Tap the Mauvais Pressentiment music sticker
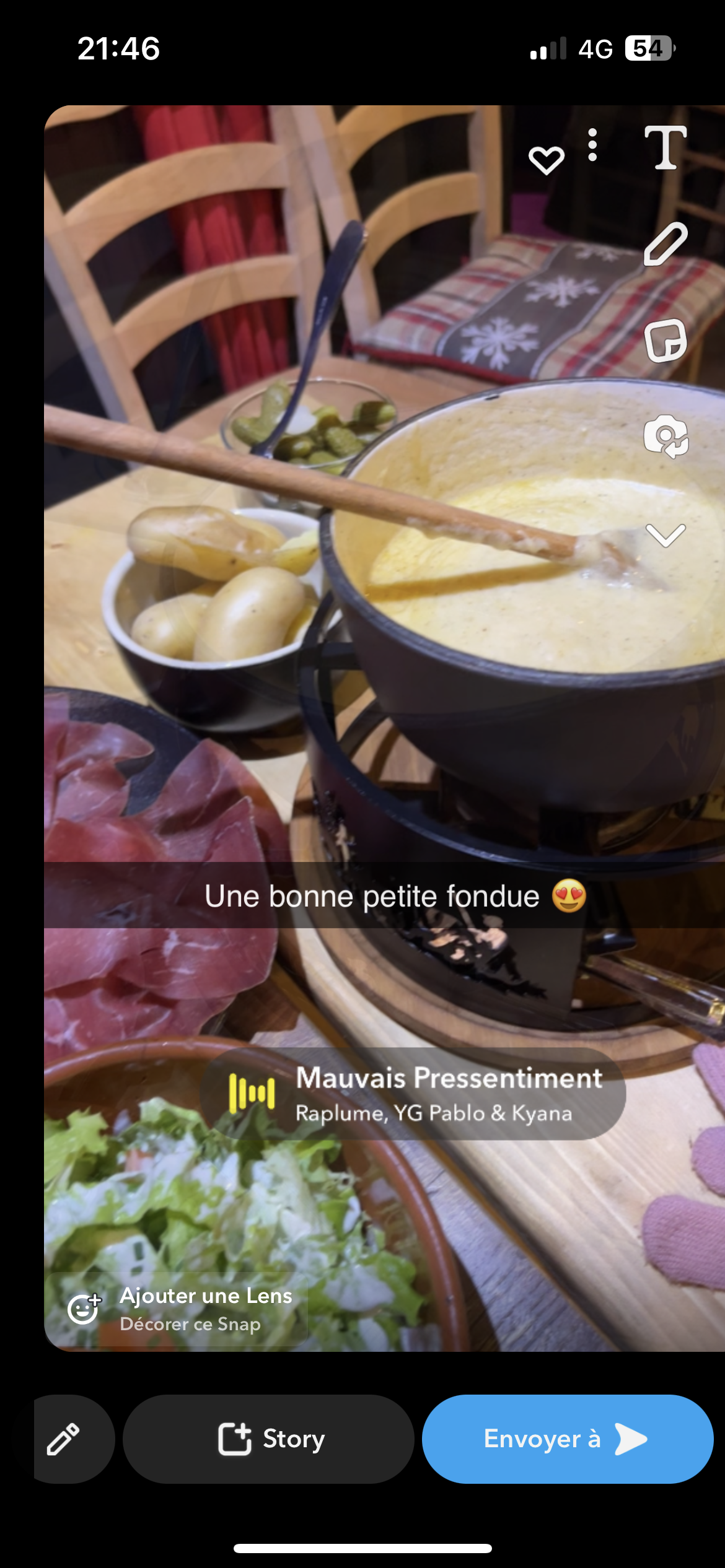 413,1094
